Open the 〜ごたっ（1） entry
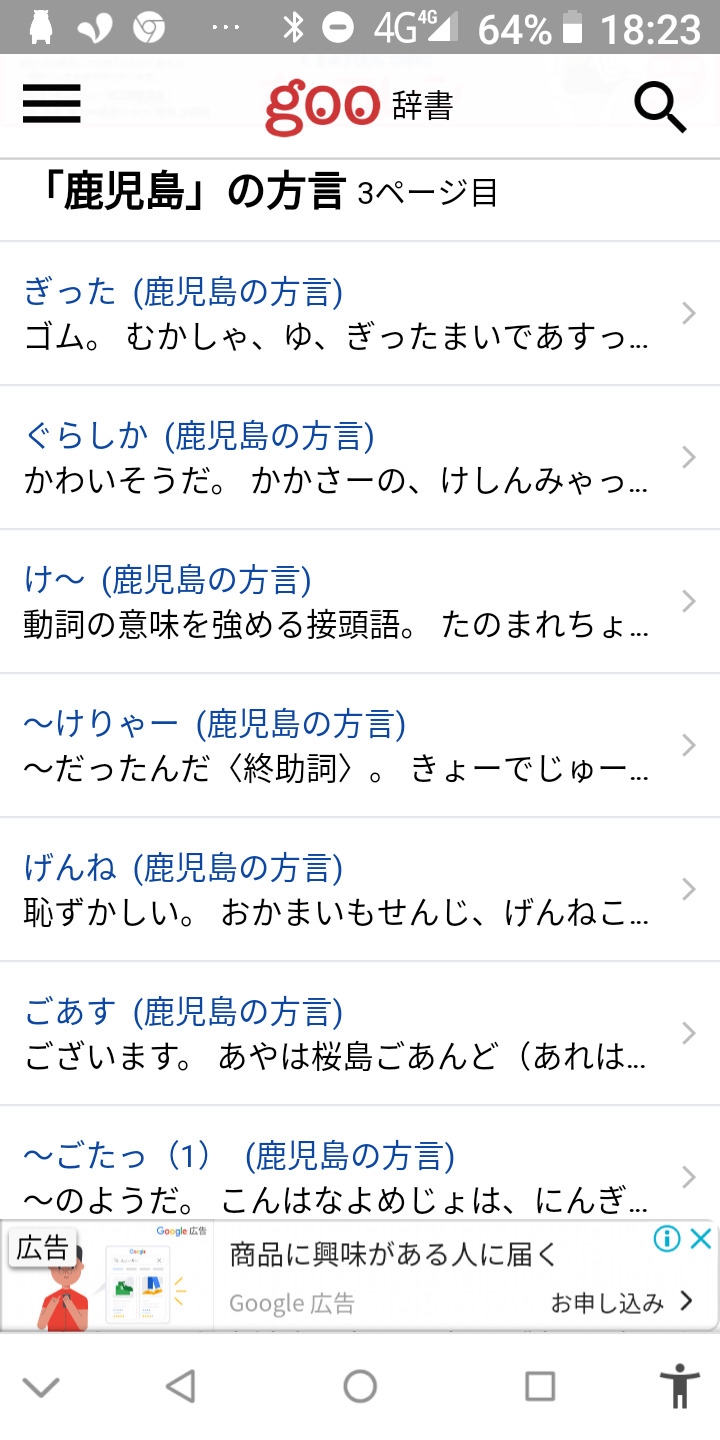 tap(340, 1176)
